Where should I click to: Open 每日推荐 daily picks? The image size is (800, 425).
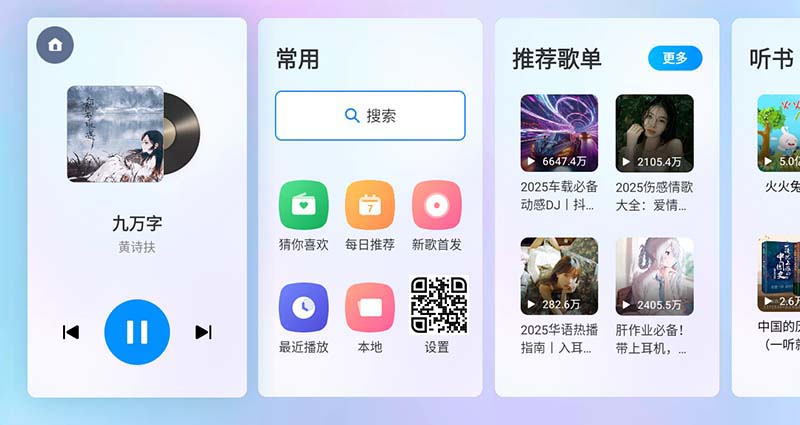point(370,206)
